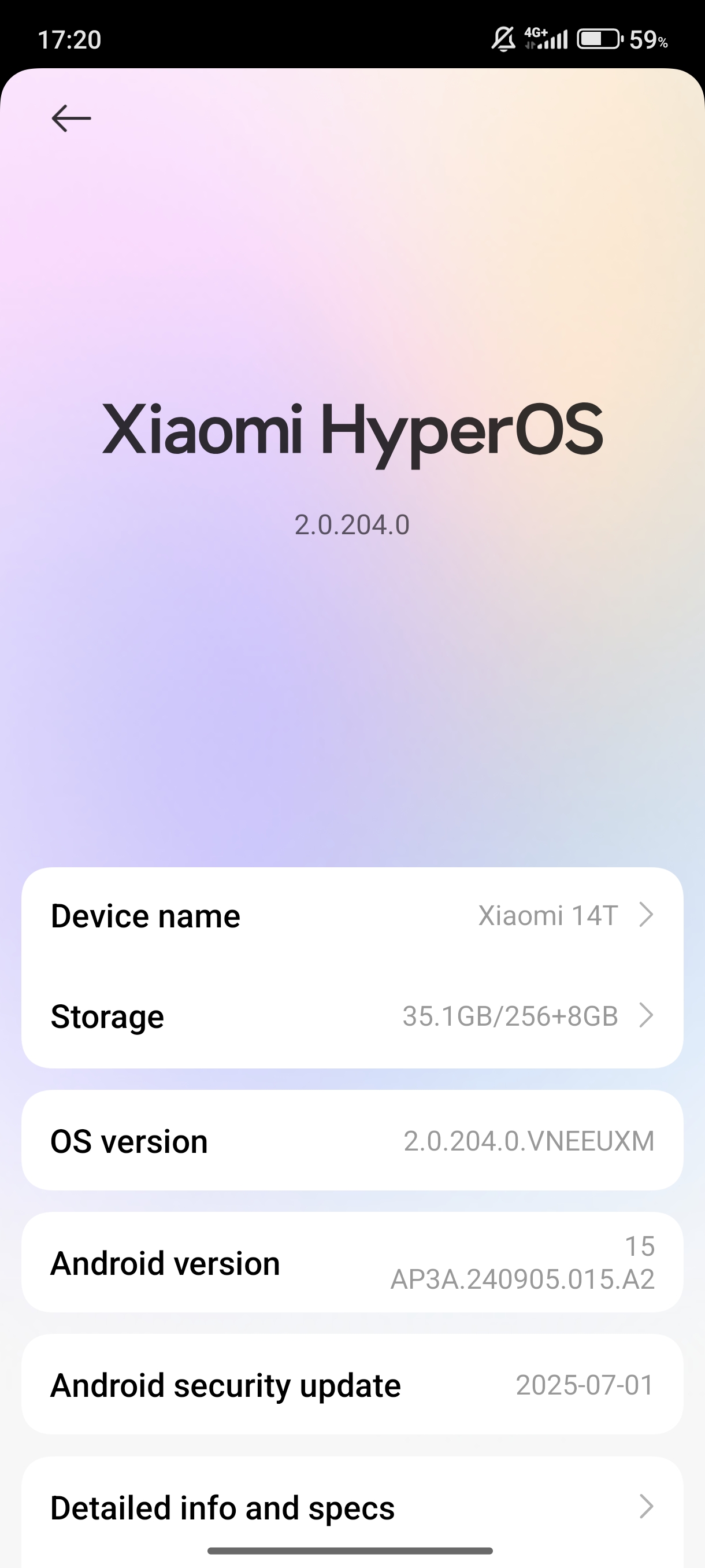Open the Device name row

pyautogui.click(x=352, y=916)
